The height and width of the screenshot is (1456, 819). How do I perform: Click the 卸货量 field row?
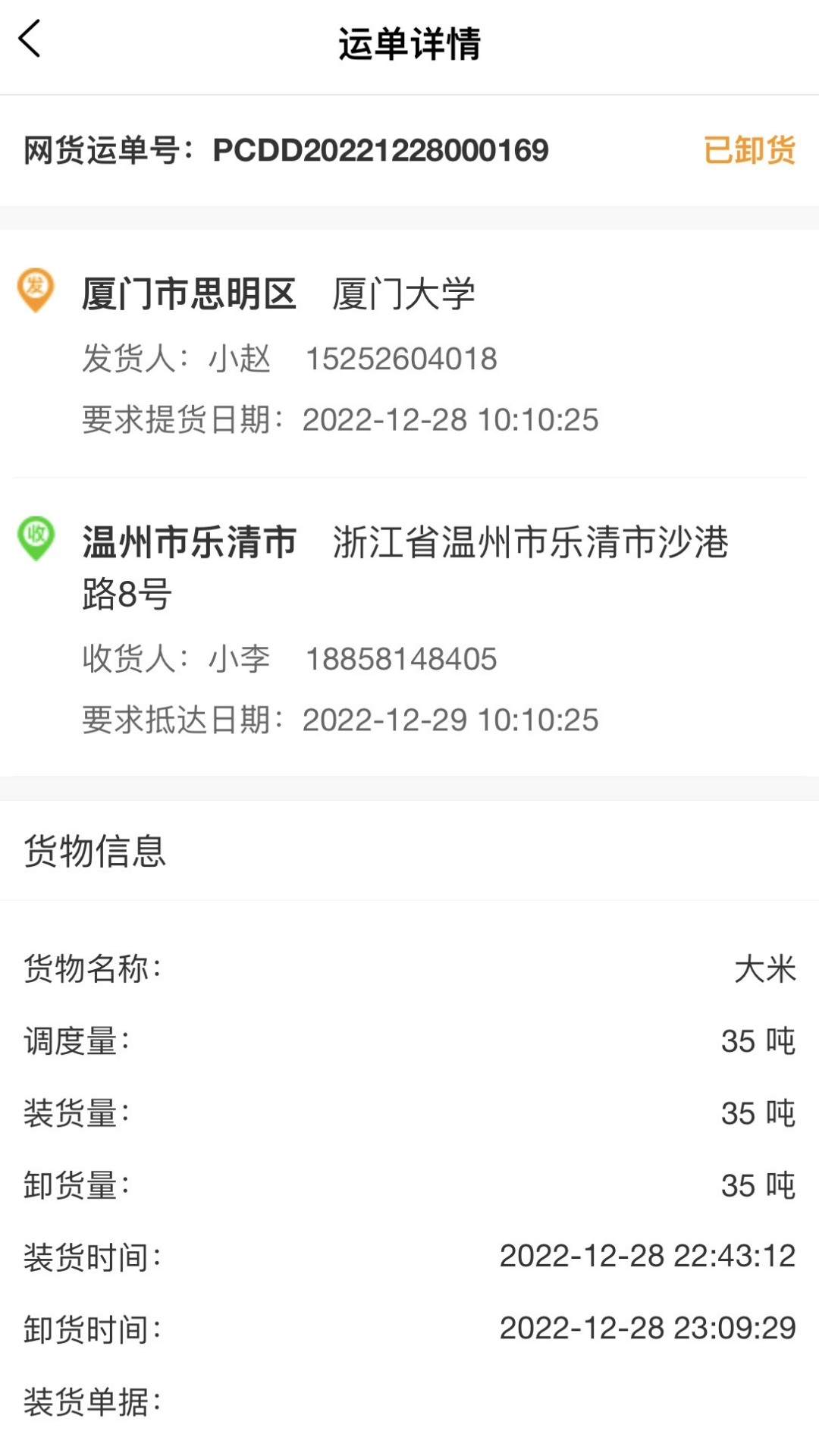coord(409,1185)
